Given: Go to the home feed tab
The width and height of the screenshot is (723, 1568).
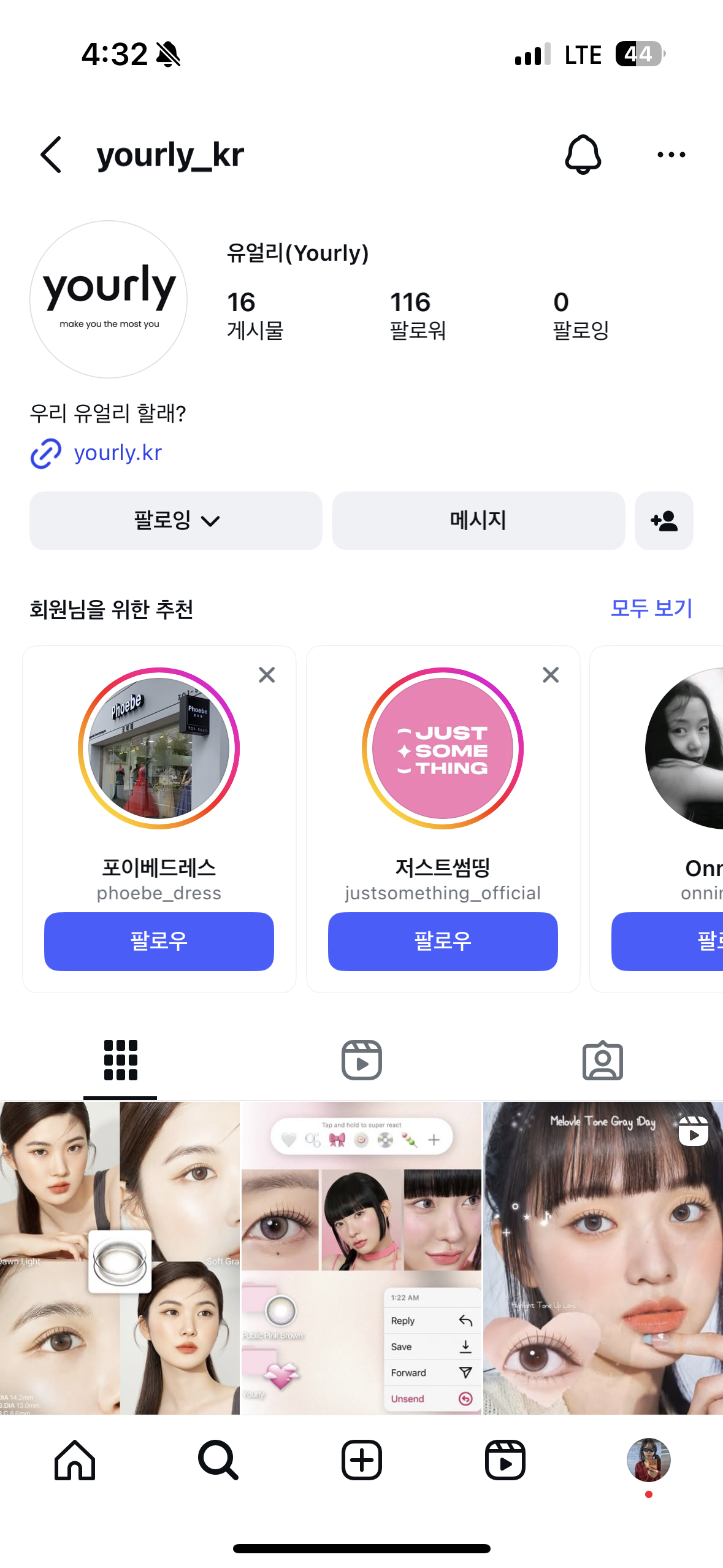Looking at the screenshot, I should coord(75,1460).
